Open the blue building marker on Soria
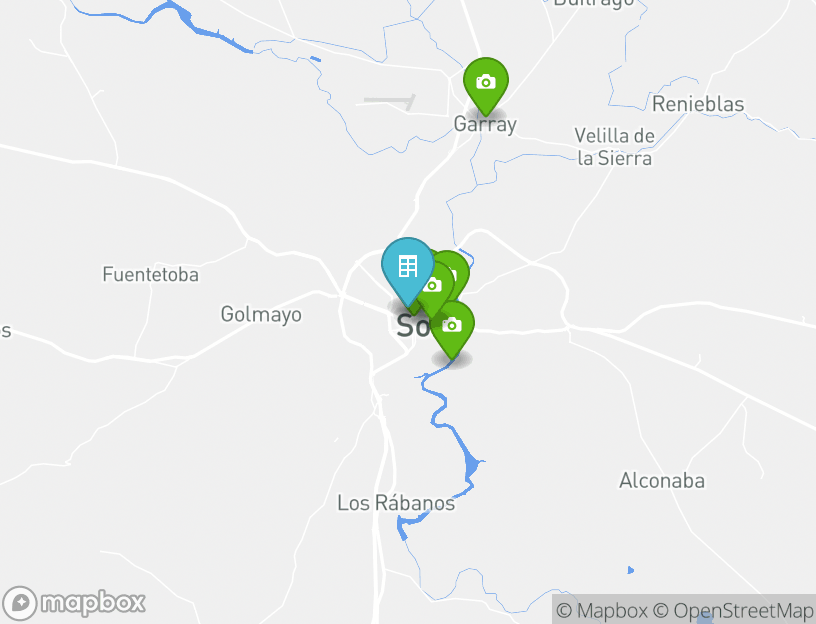This screenshot has width=816, height=624. tap(407, 267)
